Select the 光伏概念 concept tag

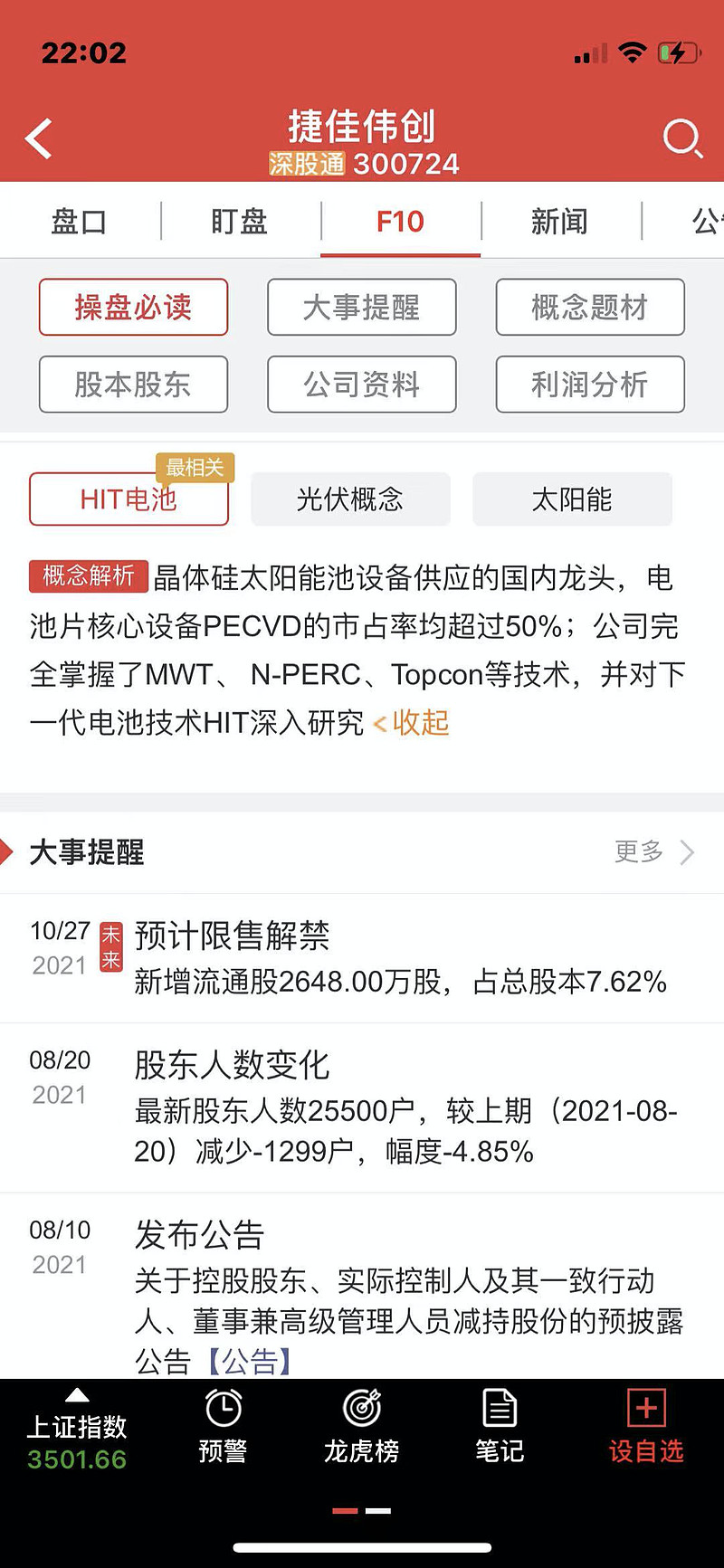(x=351, y=499)
